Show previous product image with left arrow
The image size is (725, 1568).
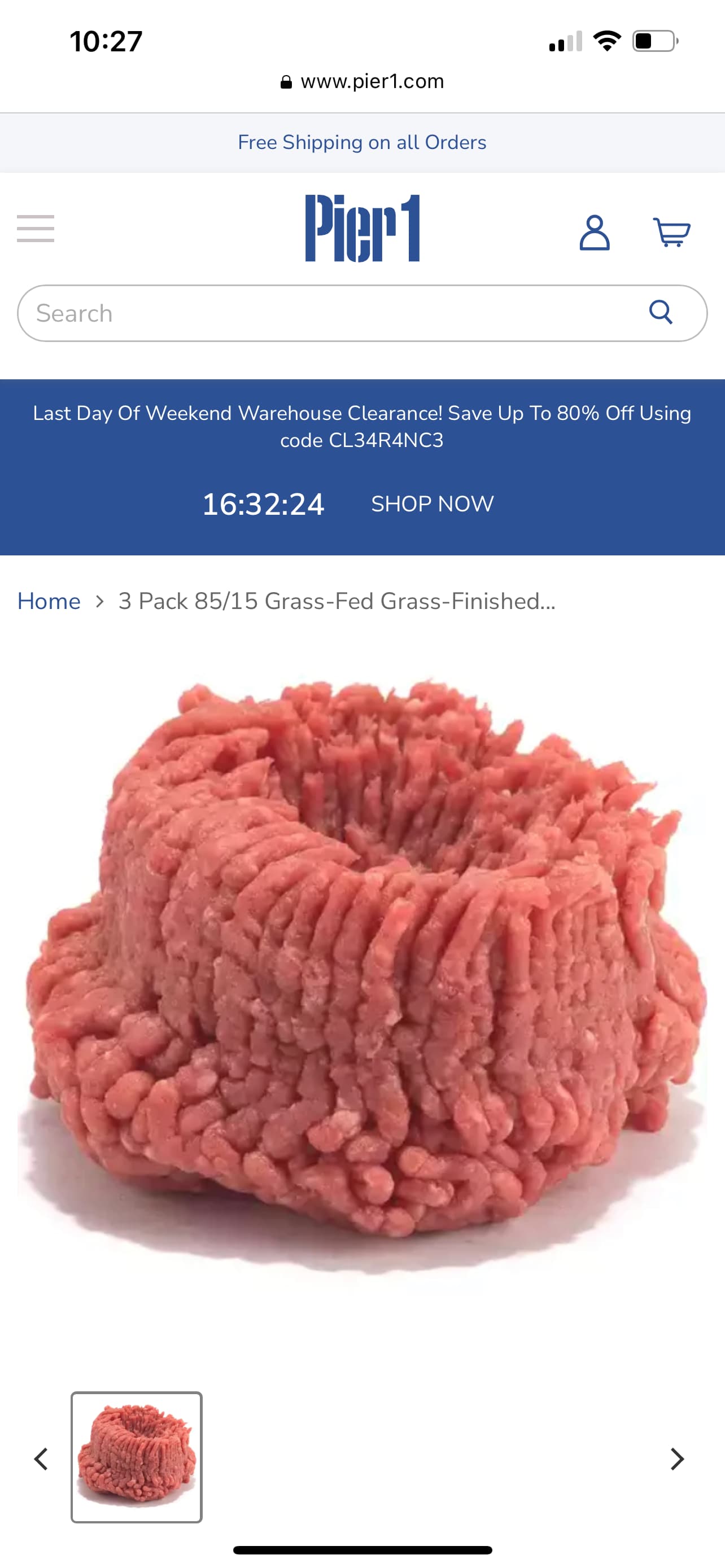click(41, 1459)
